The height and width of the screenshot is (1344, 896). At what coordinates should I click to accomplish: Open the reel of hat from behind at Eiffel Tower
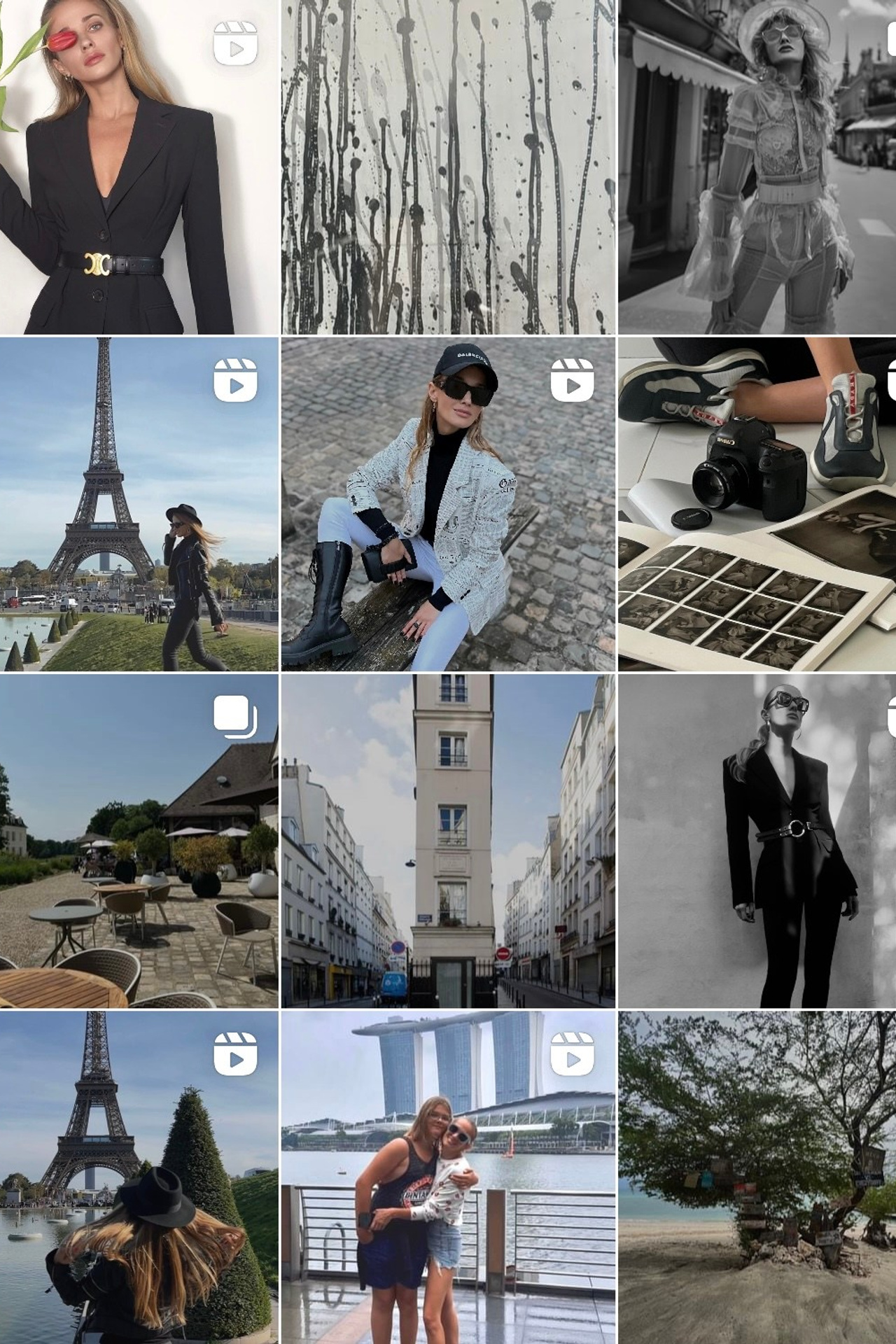139,1177
